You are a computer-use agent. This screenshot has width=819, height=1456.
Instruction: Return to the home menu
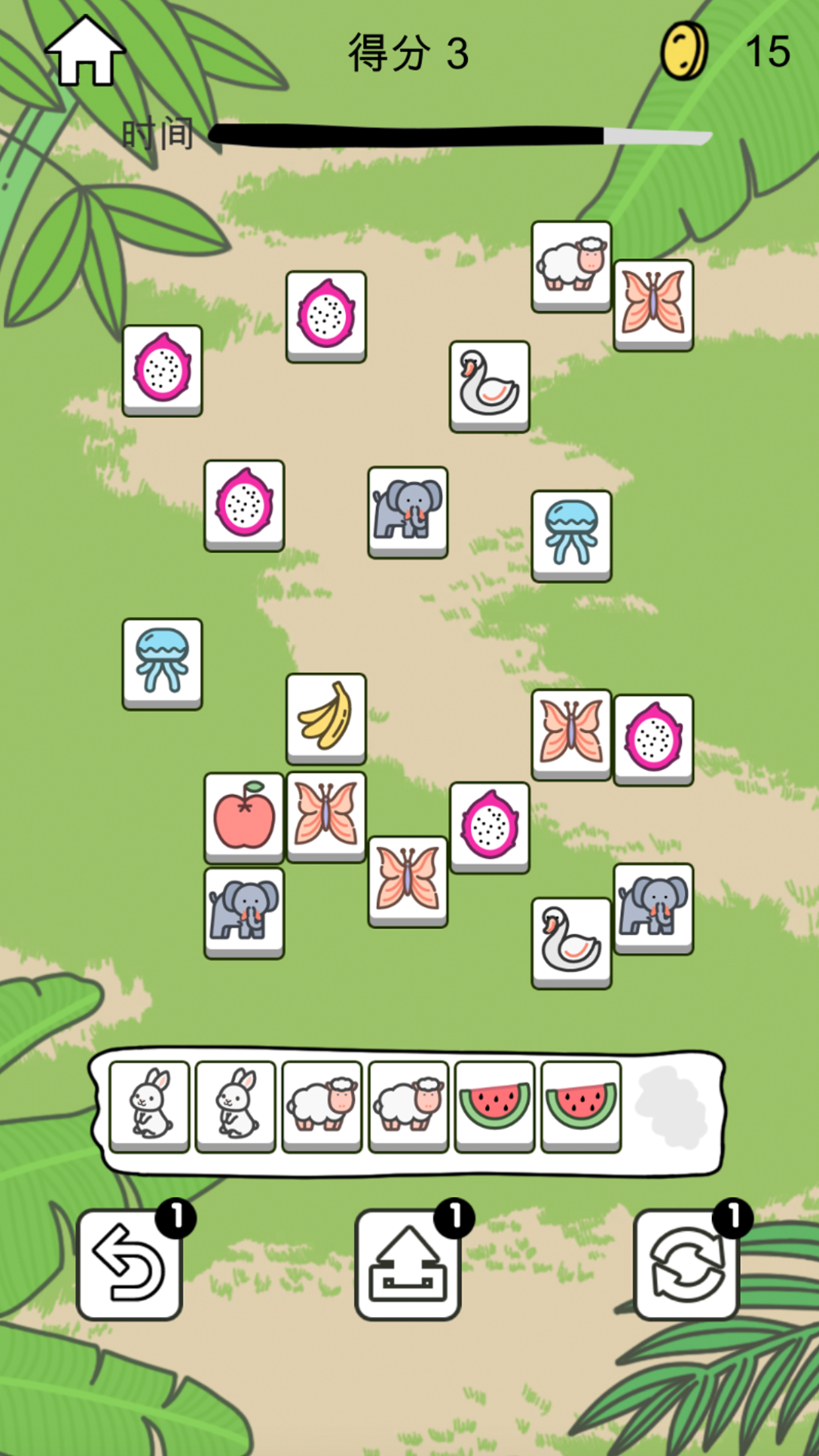pyautogui.click(x=84, y=53)
